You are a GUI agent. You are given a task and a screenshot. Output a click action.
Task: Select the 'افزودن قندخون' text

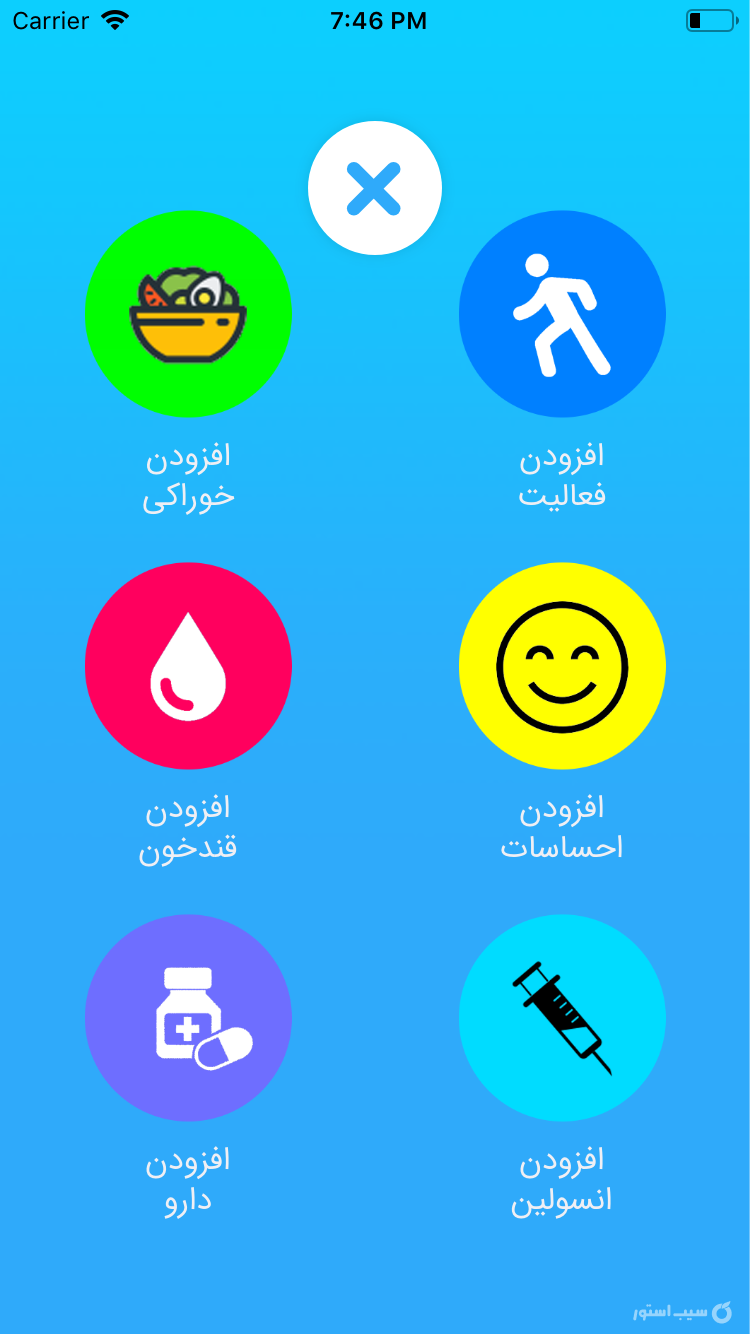click(x=188, y=827)
